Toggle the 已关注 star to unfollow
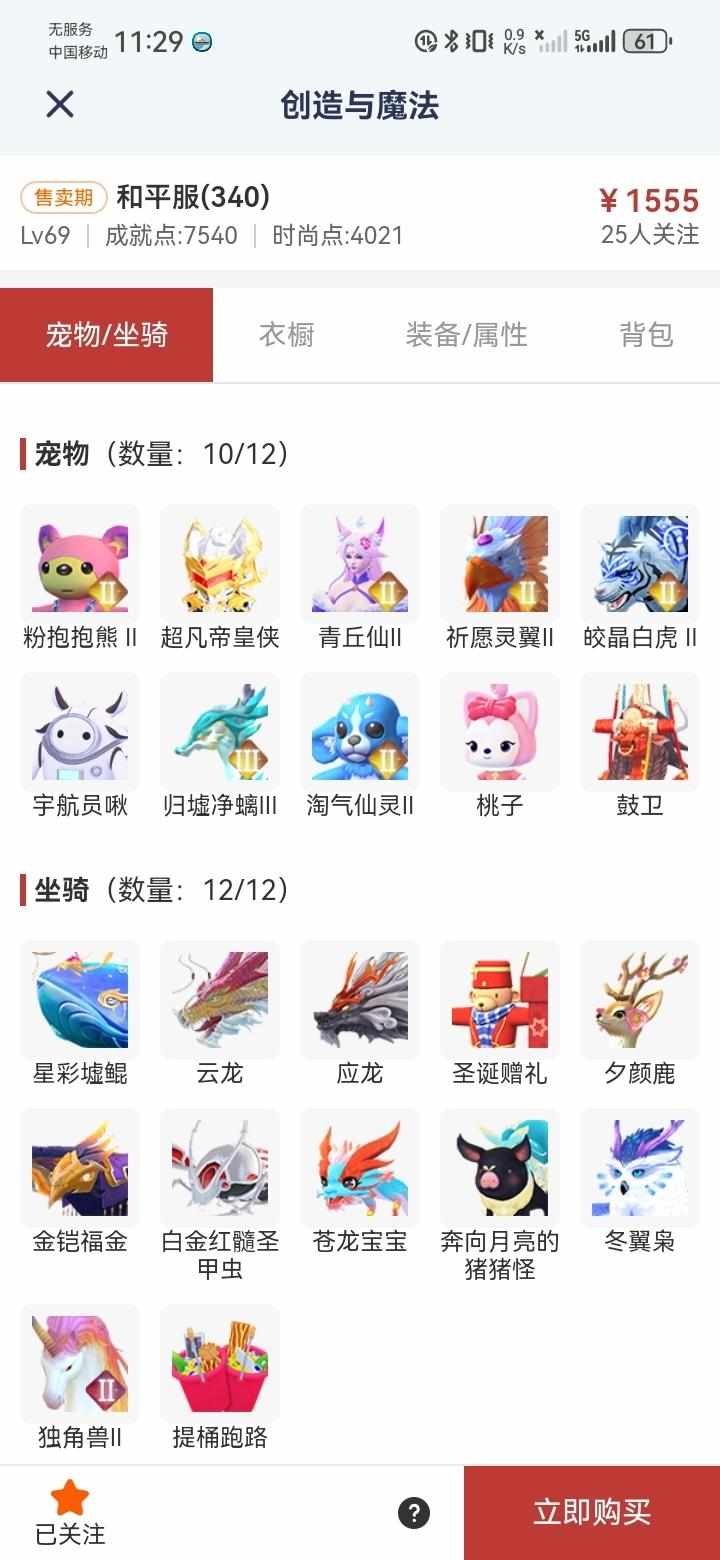This screenshot has height=1560, width=720. coord(70,1512)
